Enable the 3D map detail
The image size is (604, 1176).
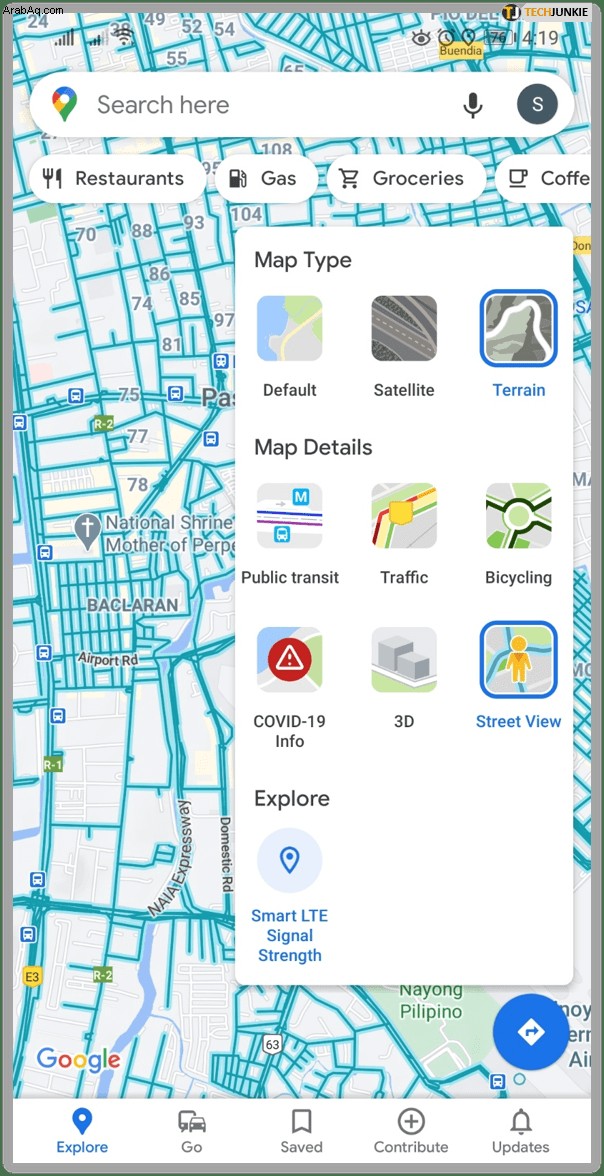pos(404,660)
